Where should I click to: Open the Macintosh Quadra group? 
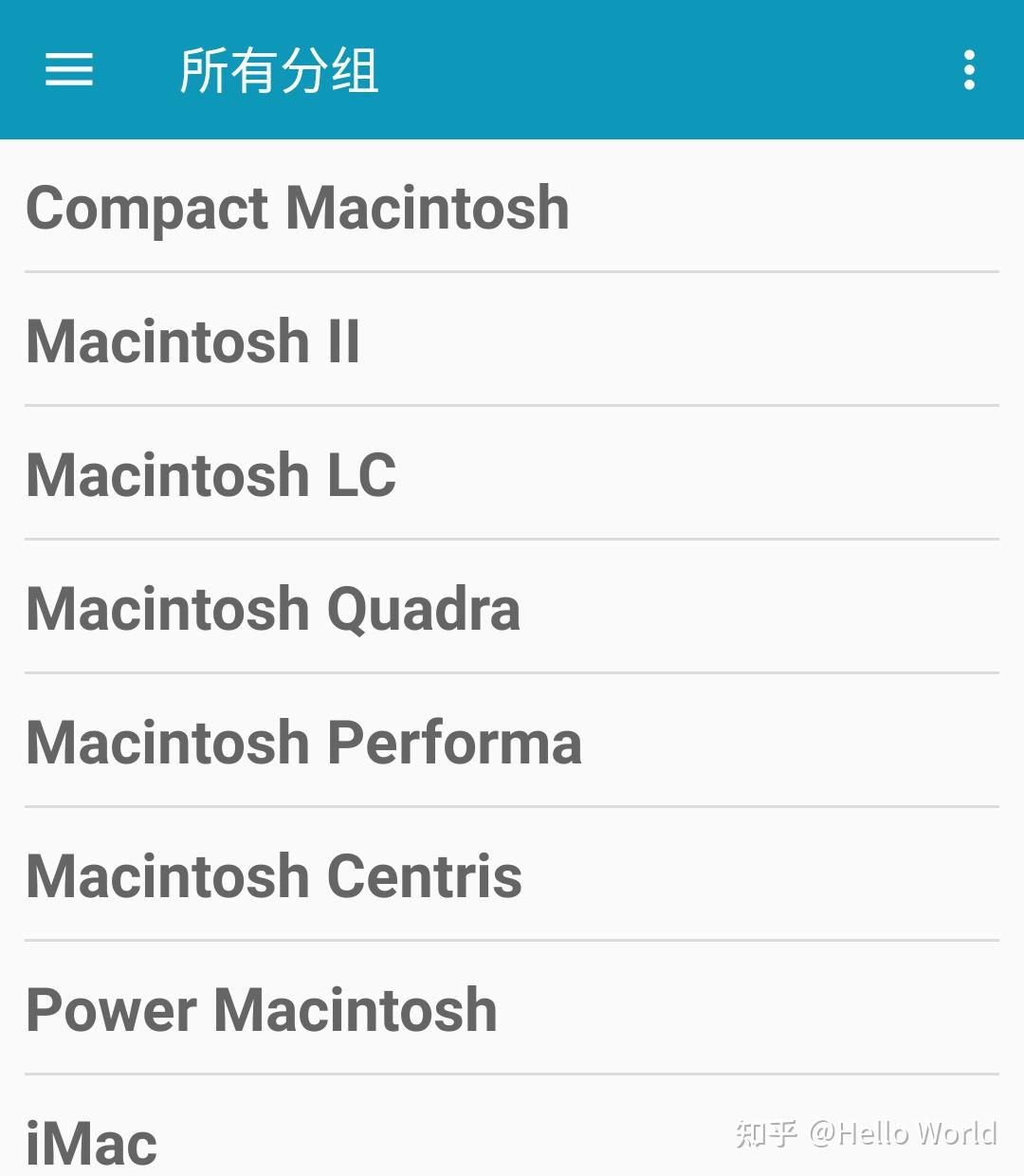pyautogui.click(x=273, y=609)
